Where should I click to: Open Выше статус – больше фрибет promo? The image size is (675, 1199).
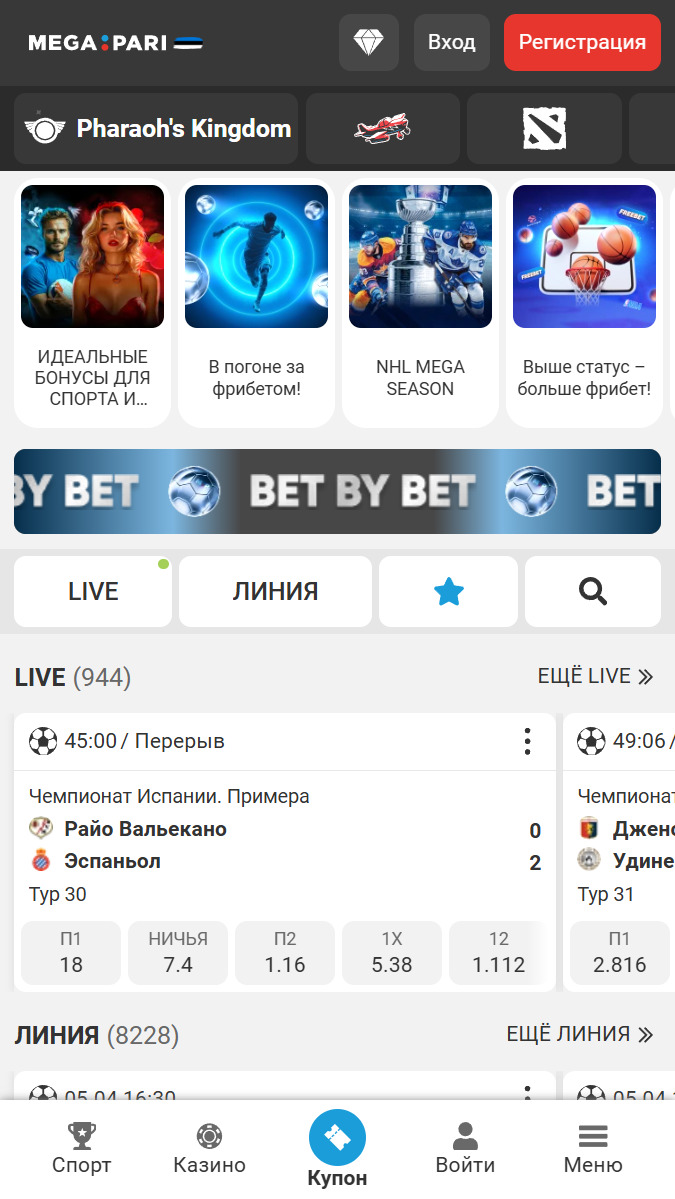pyautogui.click(x=584, y=304)
